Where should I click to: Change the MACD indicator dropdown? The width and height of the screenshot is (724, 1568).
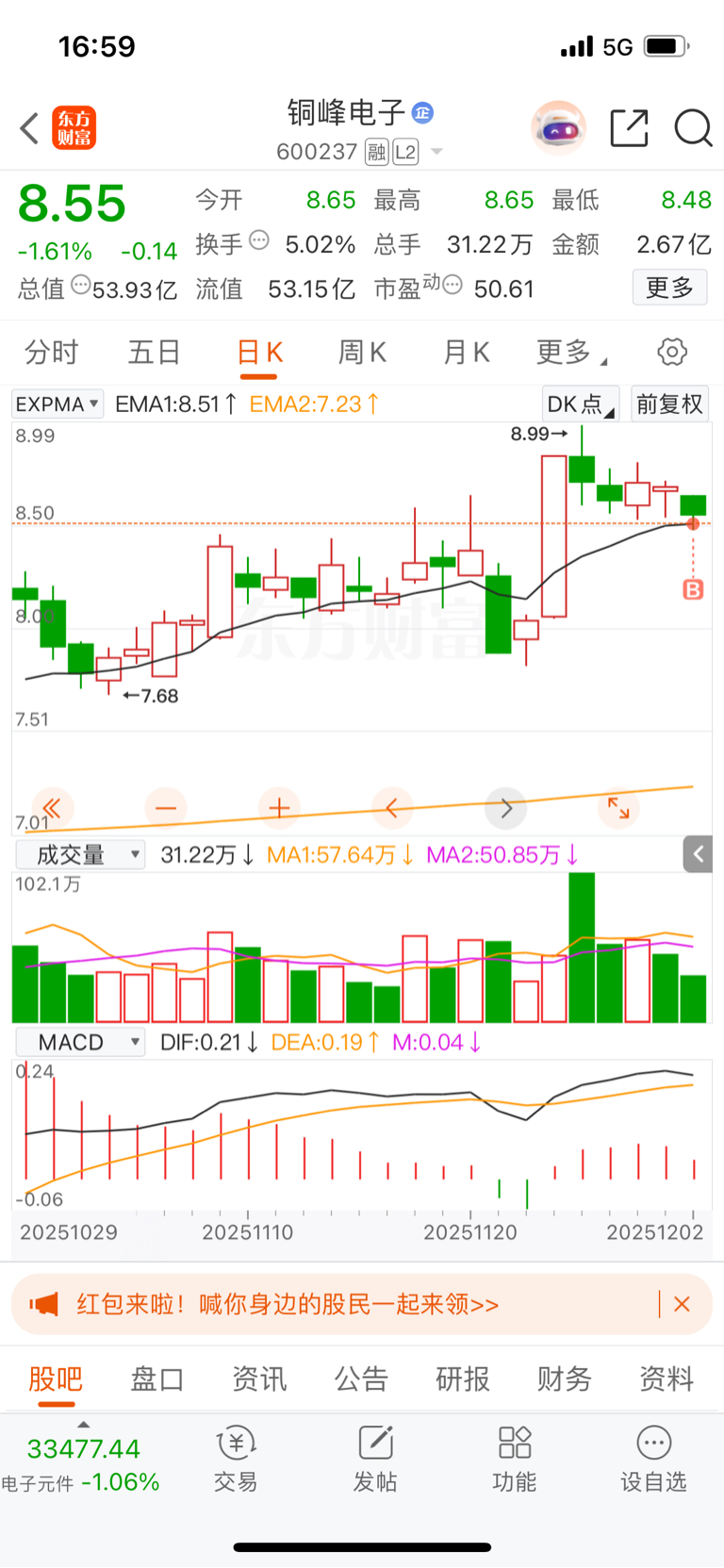click(x=81, y=1043)
